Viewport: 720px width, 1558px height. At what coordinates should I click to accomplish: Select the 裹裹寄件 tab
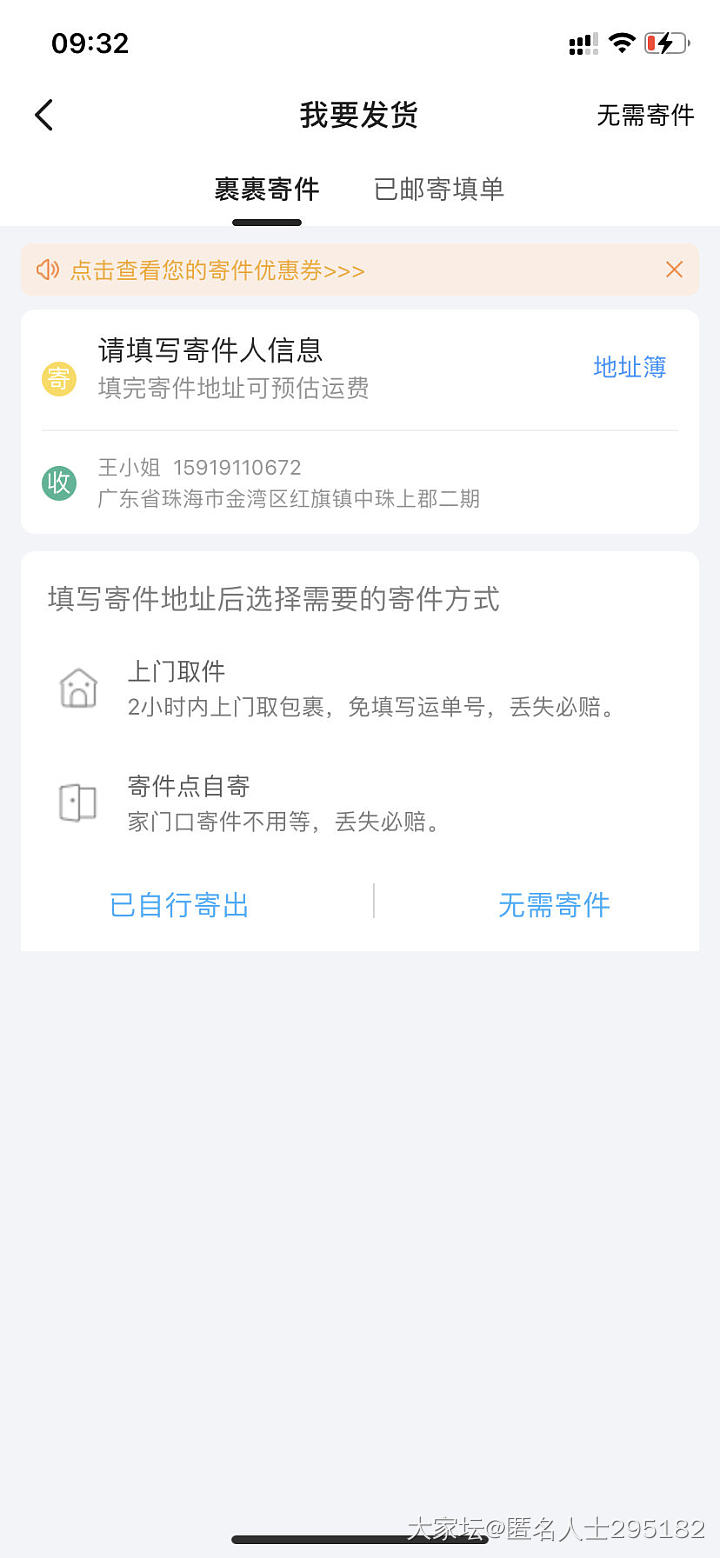[x=267, y=189]
